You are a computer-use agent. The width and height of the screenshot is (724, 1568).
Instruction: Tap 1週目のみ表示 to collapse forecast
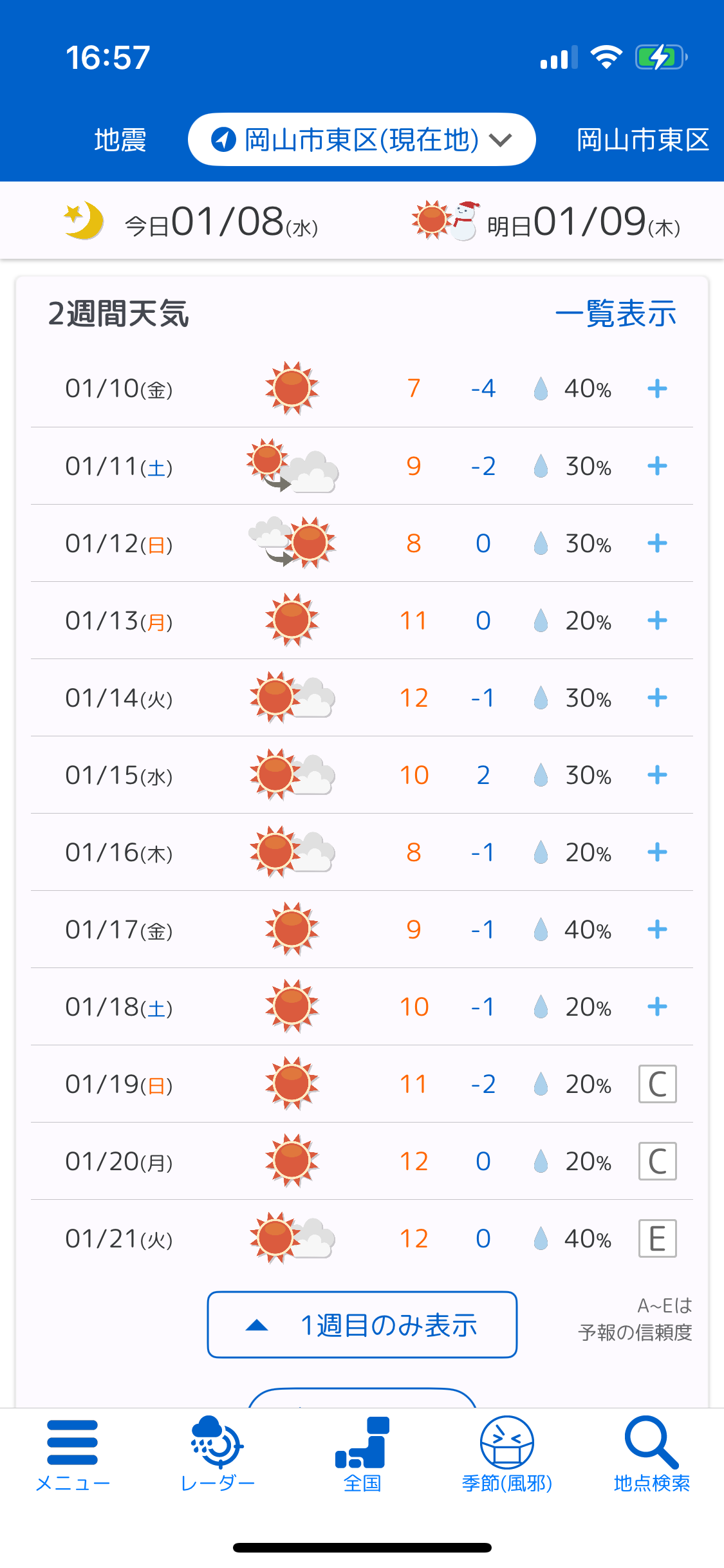pos(362,1325)
